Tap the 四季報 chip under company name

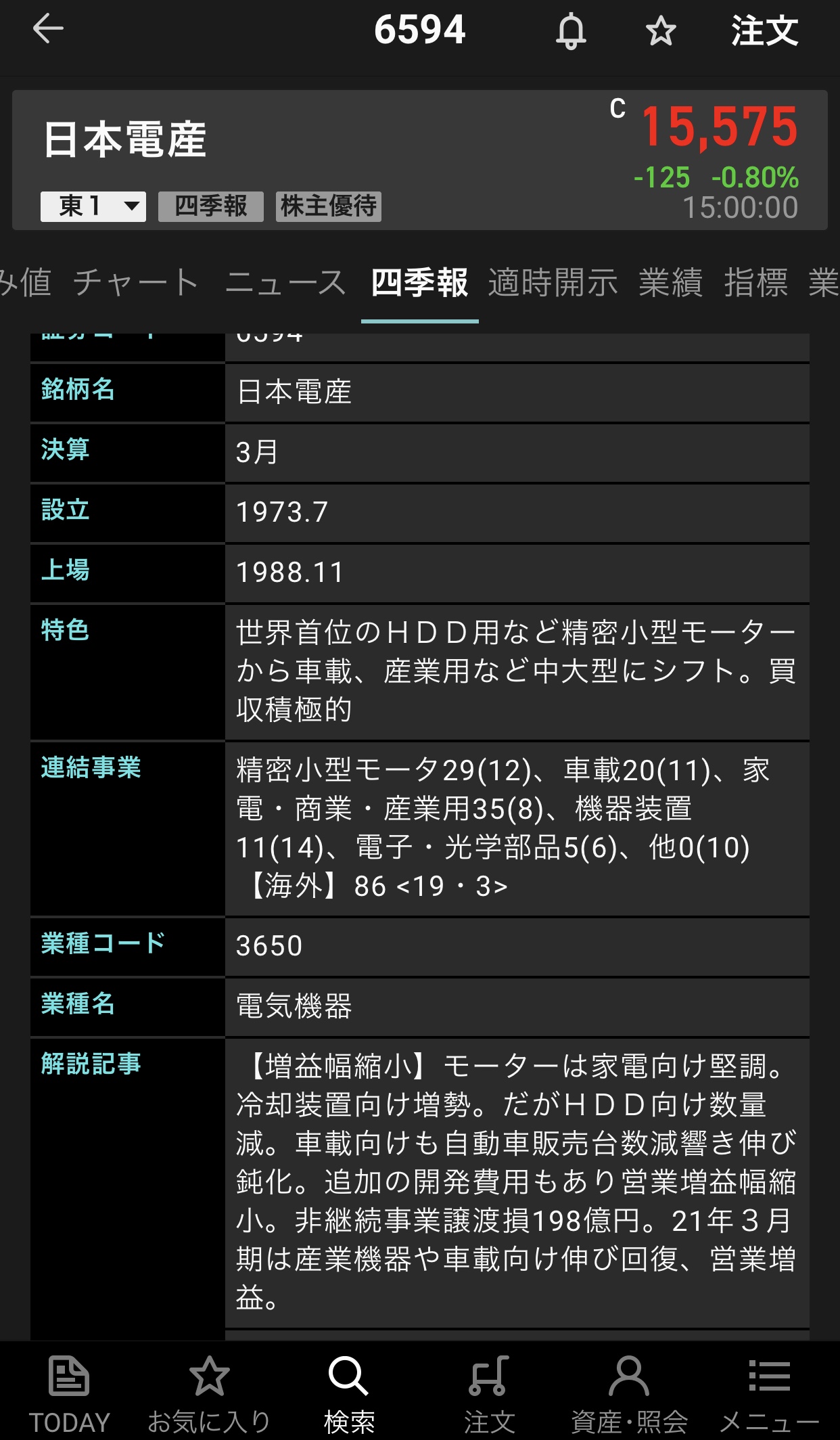[x=210, y=206]
